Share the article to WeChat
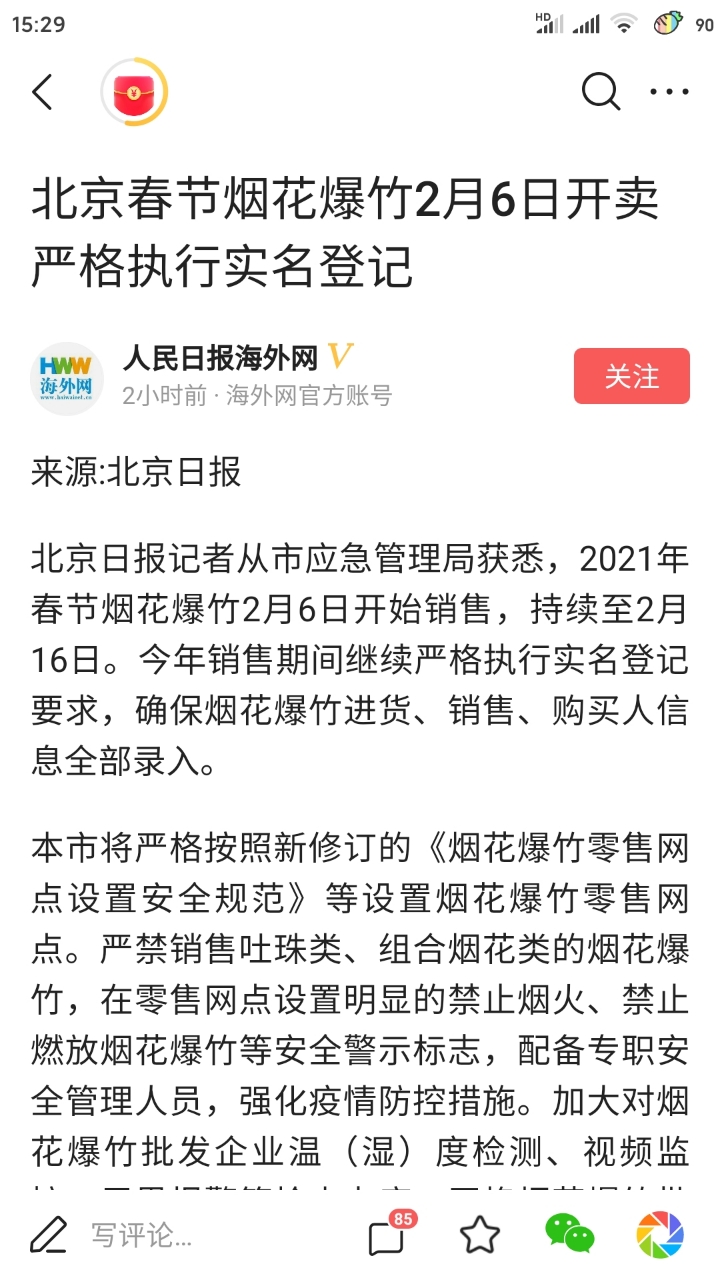Viewport: 720px width, 1280px height. click(569, 1236)
